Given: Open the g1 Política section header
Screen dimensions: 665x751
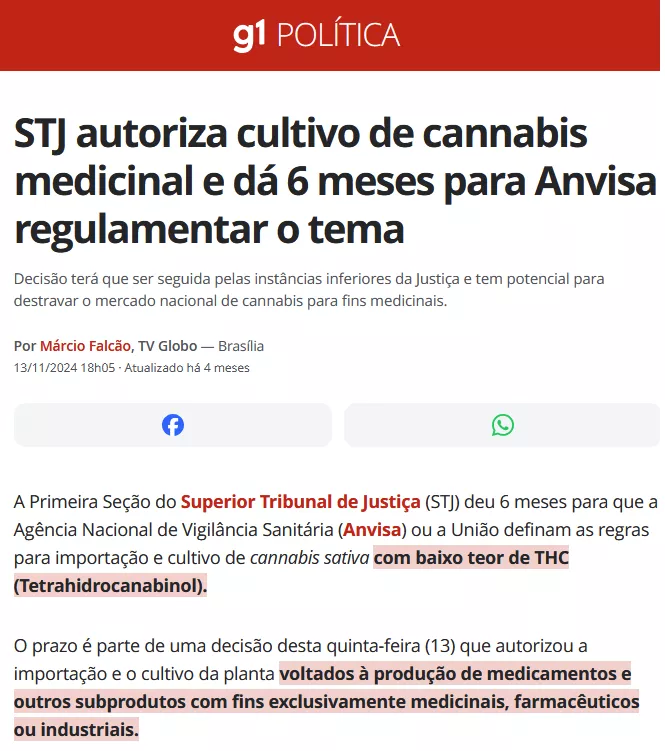Looking at the screenshot, I should 316,35.
